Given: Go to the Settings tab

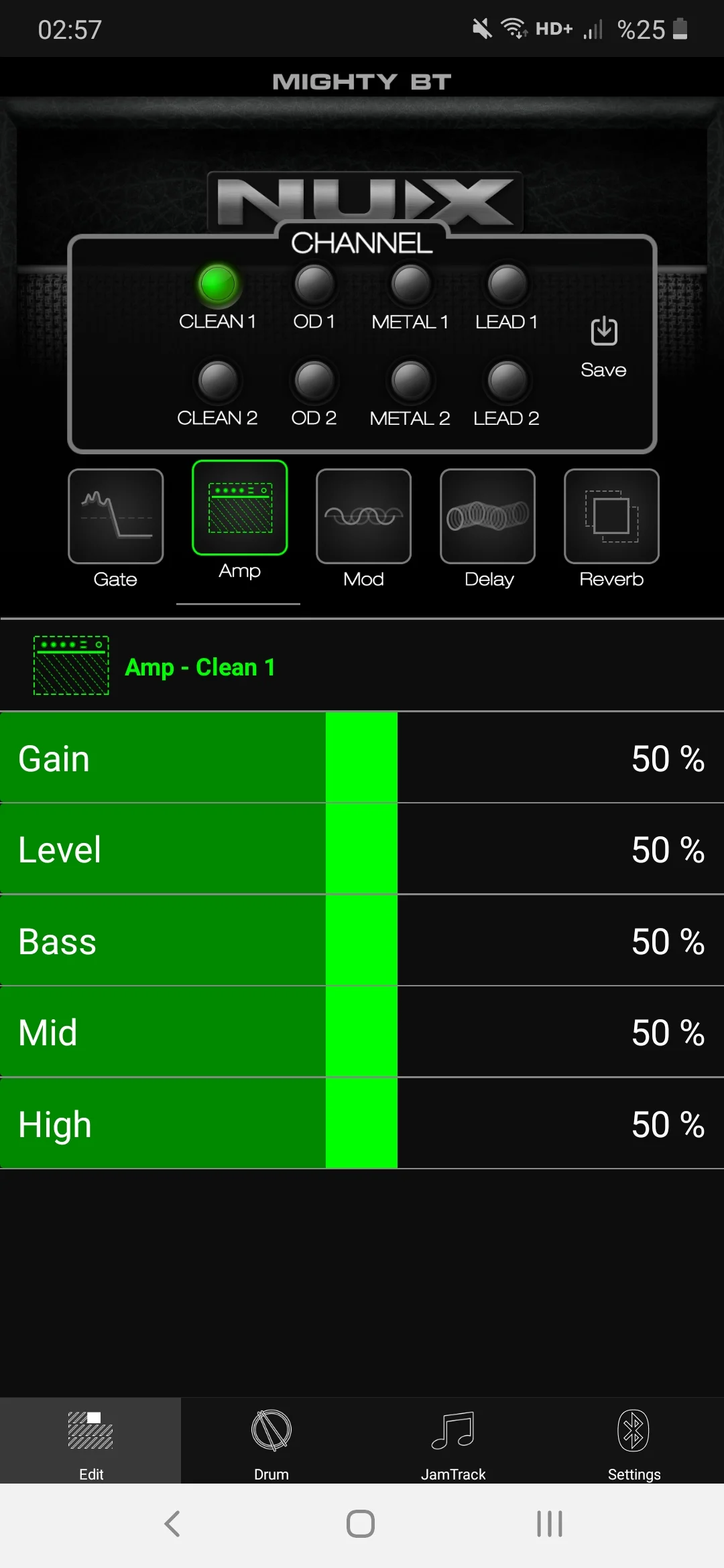Looking at the screenshot, I should 633,1439.
